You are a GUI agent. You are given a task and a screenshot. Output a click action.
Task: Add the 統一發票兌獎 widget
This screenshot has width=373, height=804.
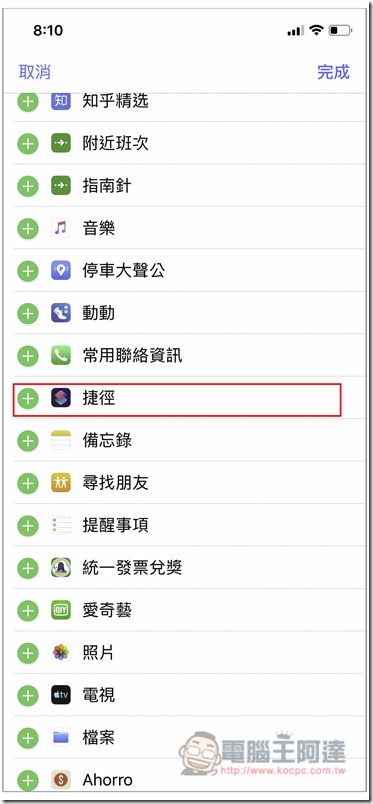pyautogui.click(x=28, y=568)
